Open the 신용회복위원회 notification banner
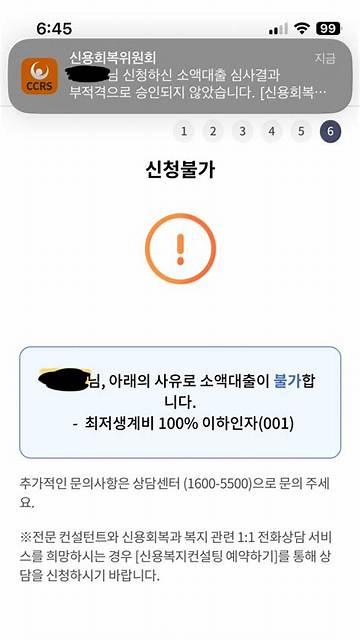This screenshot has width=360, height=640. click(x=180, y=76)
